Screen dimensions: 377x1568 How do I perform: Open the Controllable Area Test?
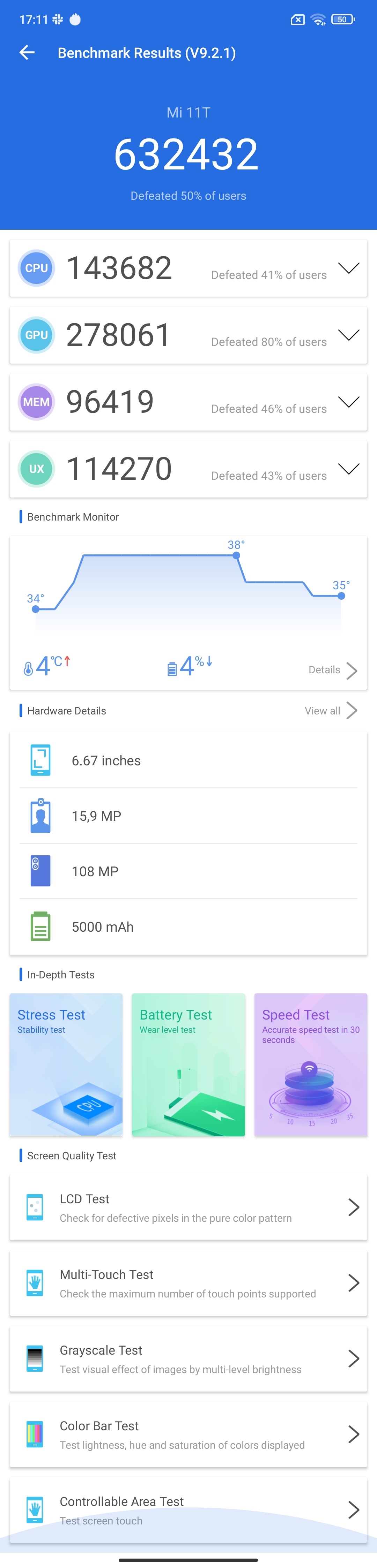188,1509
